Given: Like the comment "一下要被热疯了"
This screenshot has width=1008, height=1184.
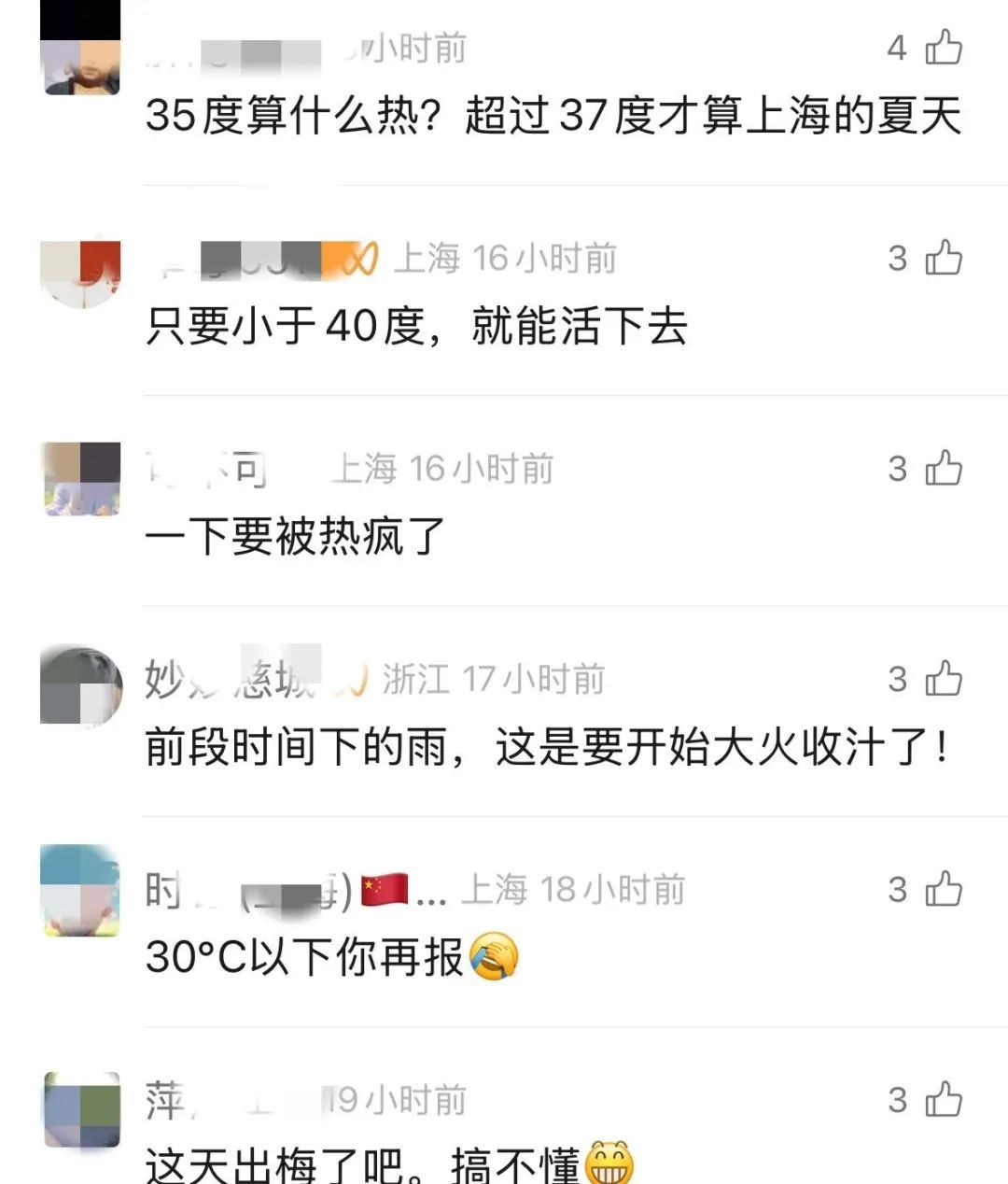Looking at the screenshot, I should pos(944,468).
